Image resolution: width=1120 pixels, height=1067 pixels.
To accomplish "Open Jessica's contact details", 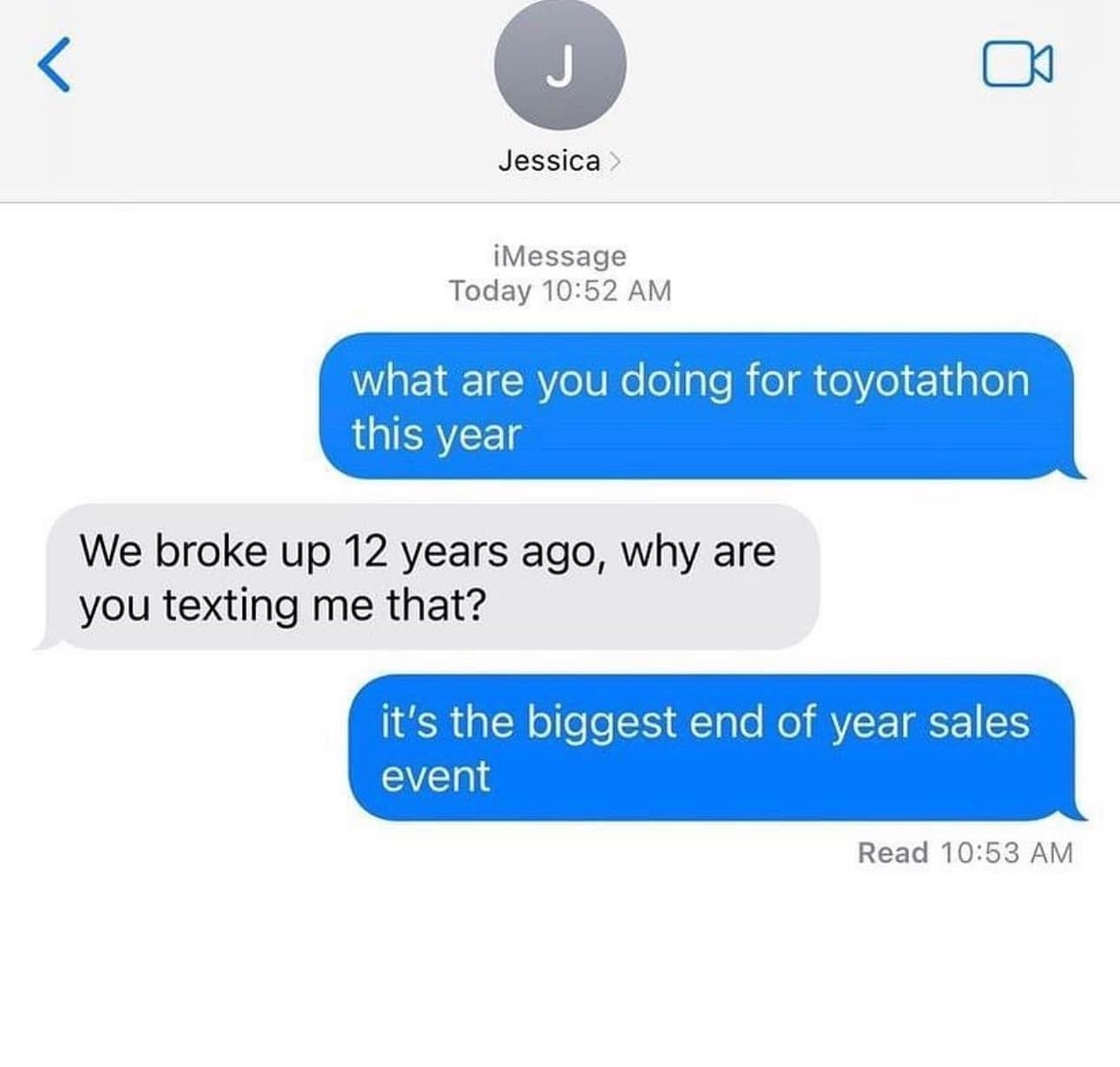I will pos(559,161).
